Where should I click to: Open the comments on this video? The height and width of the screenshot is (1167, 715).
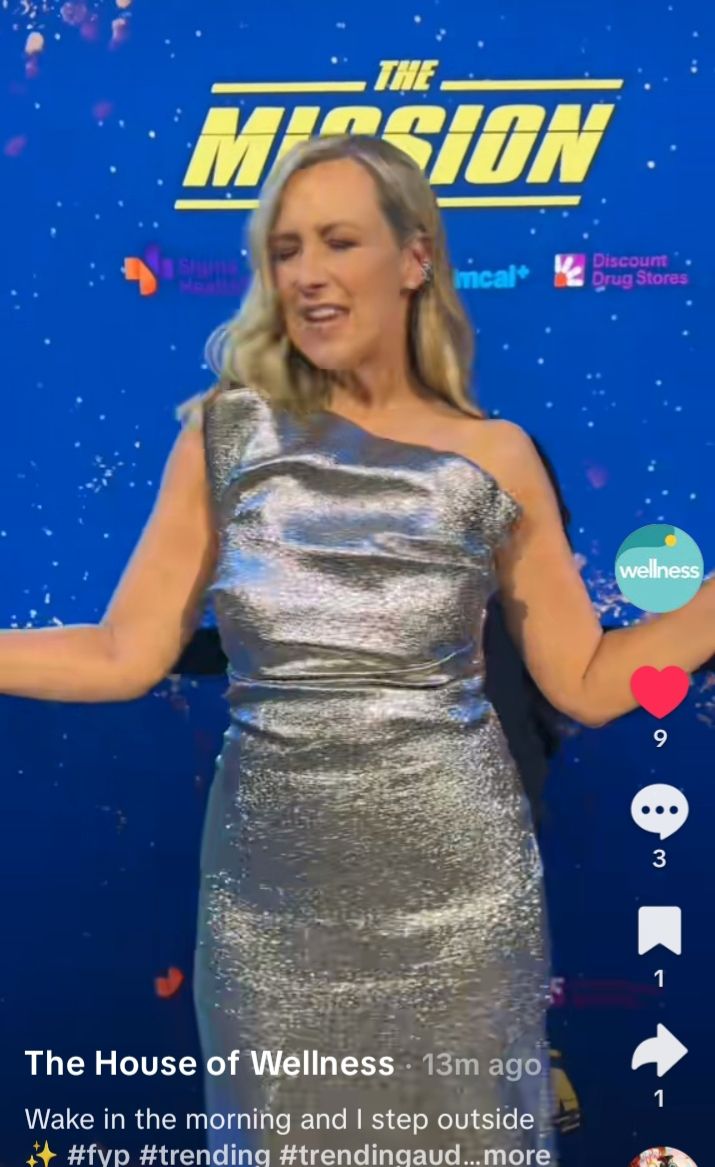pyautogui.click(x=659, y=812)
